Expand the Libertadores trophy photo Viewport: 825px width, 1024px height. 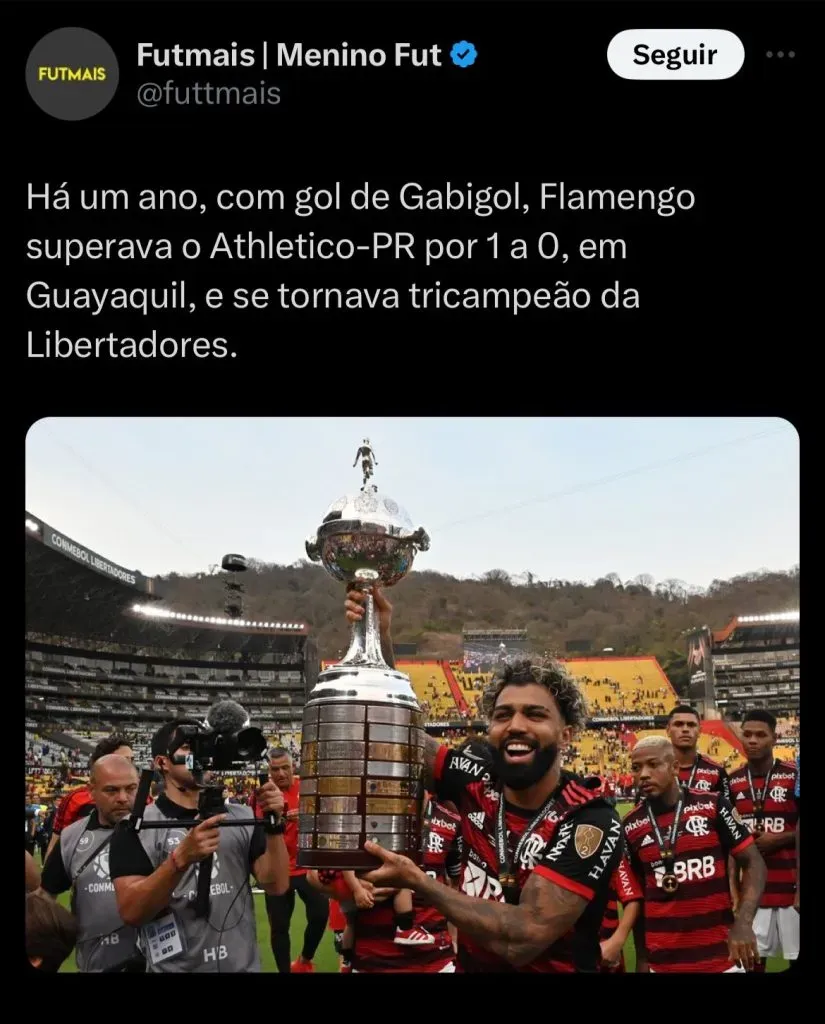tap(412, 694)
